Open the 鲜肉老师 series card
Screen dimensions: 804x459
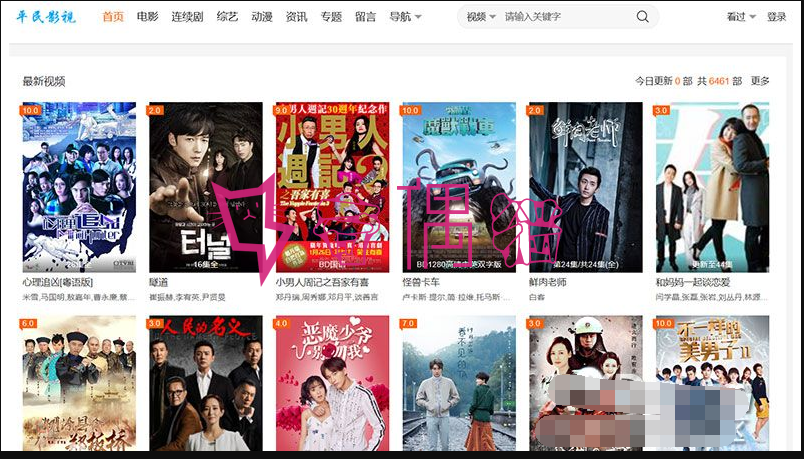click(585, 187)
